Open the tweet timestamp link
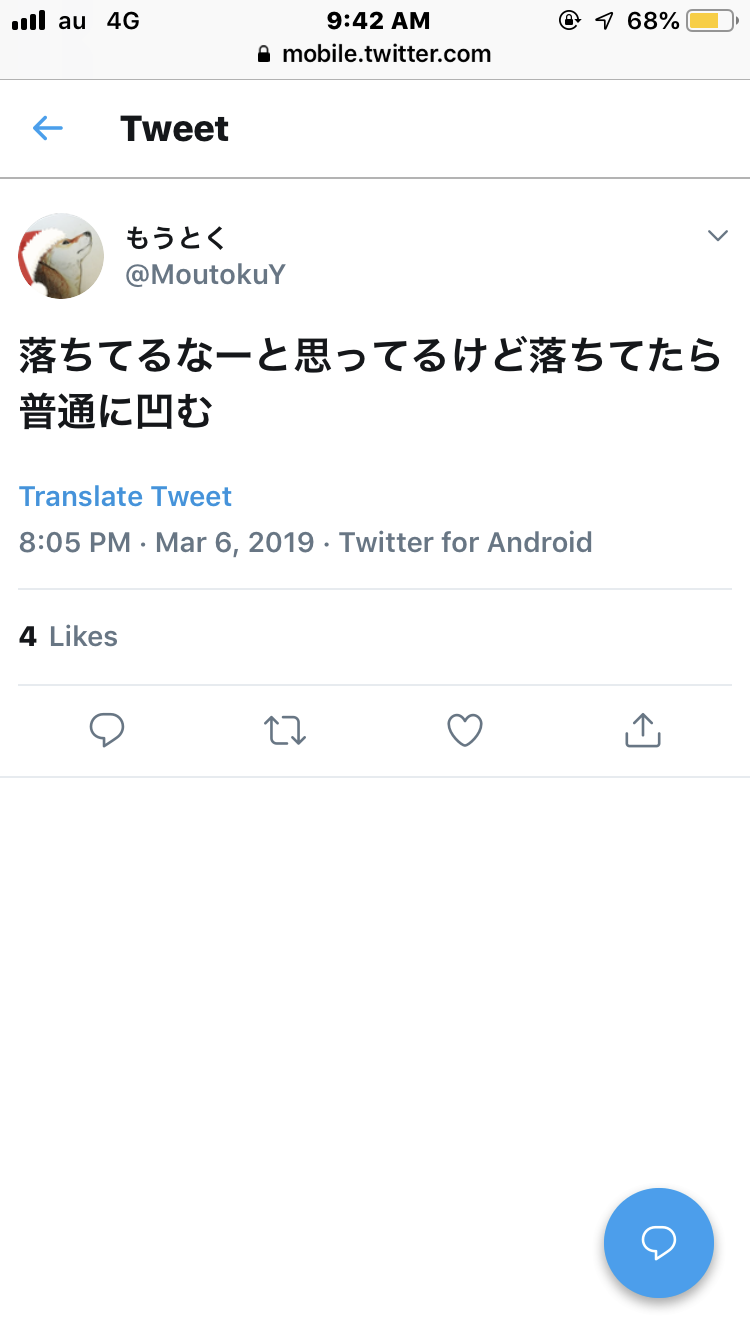Viewport: 750px width, 1334px height. pos(166,542)
